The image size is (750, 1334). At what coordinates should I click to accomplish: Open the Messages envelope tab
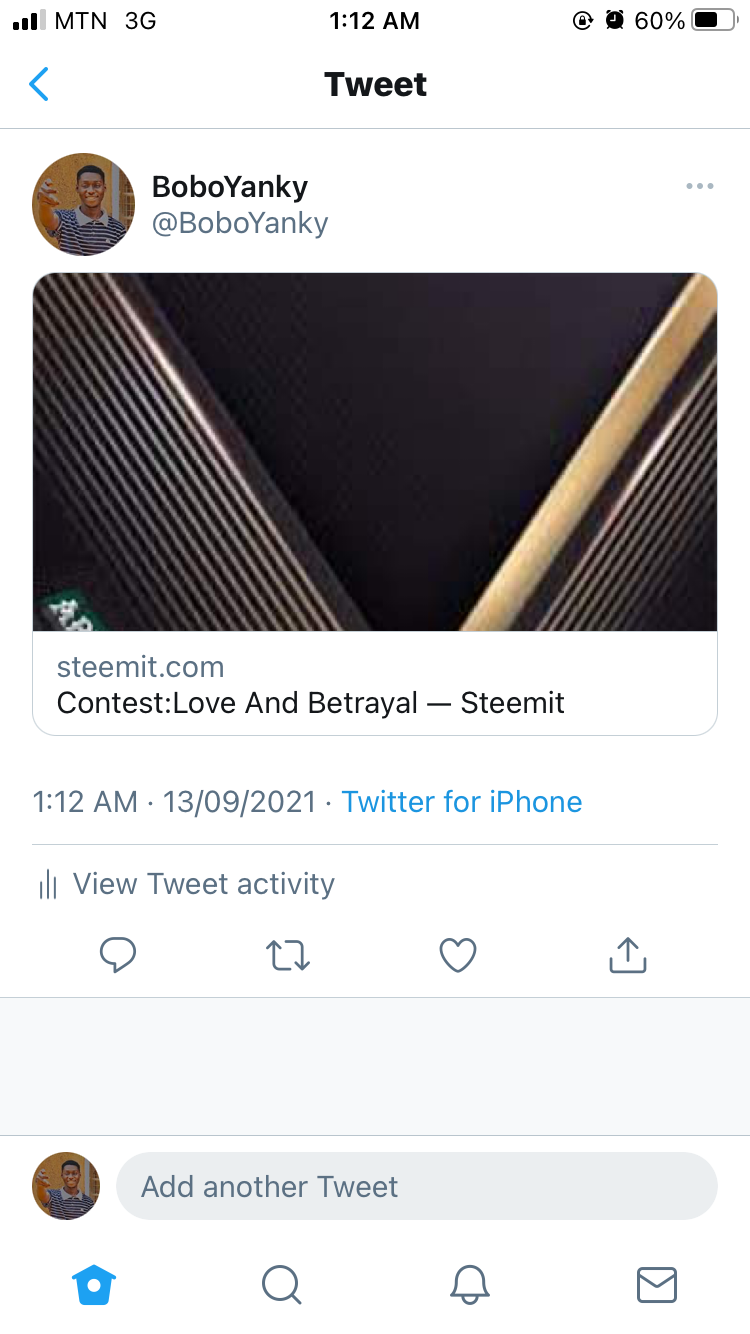657,1284
